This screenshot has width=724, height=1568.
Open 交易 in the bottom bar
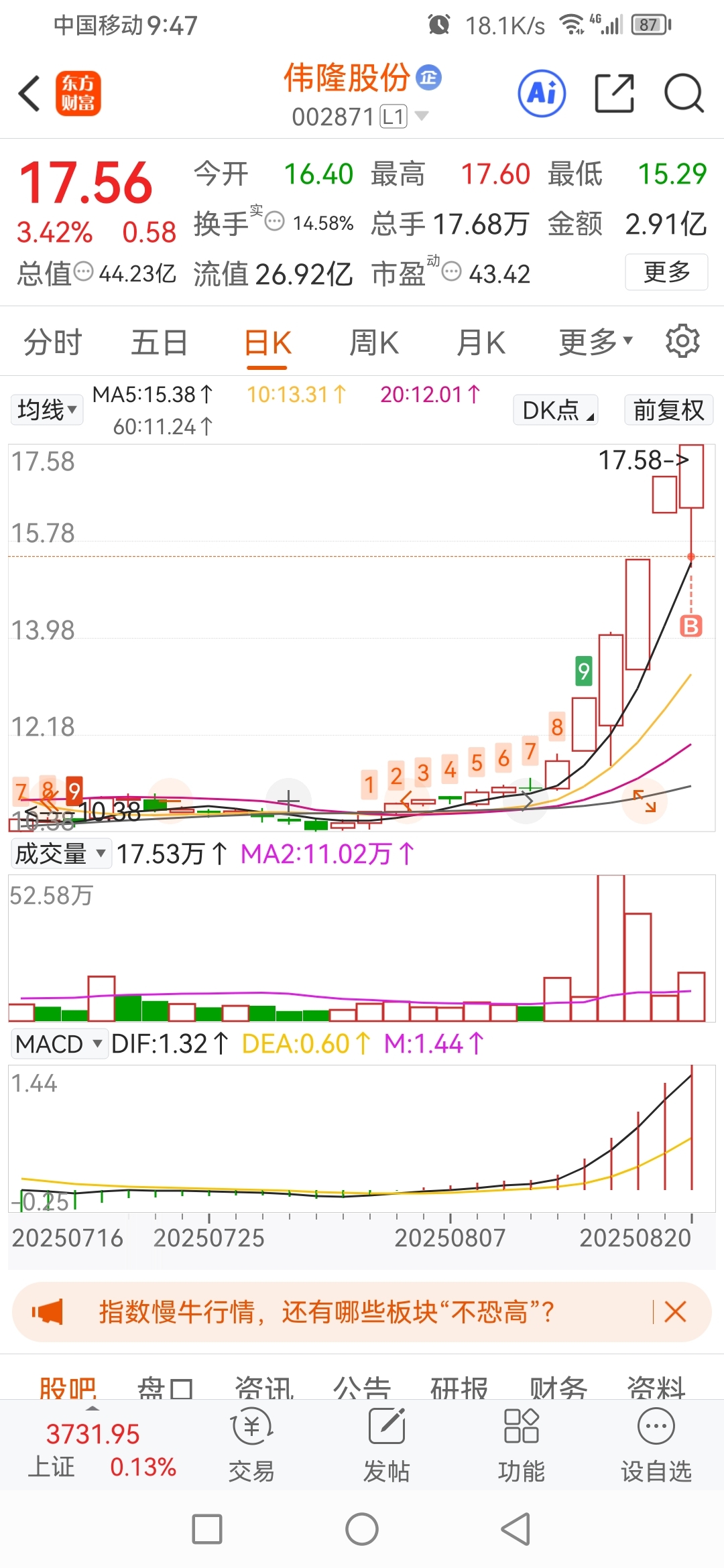click(x=251, y=1445)
